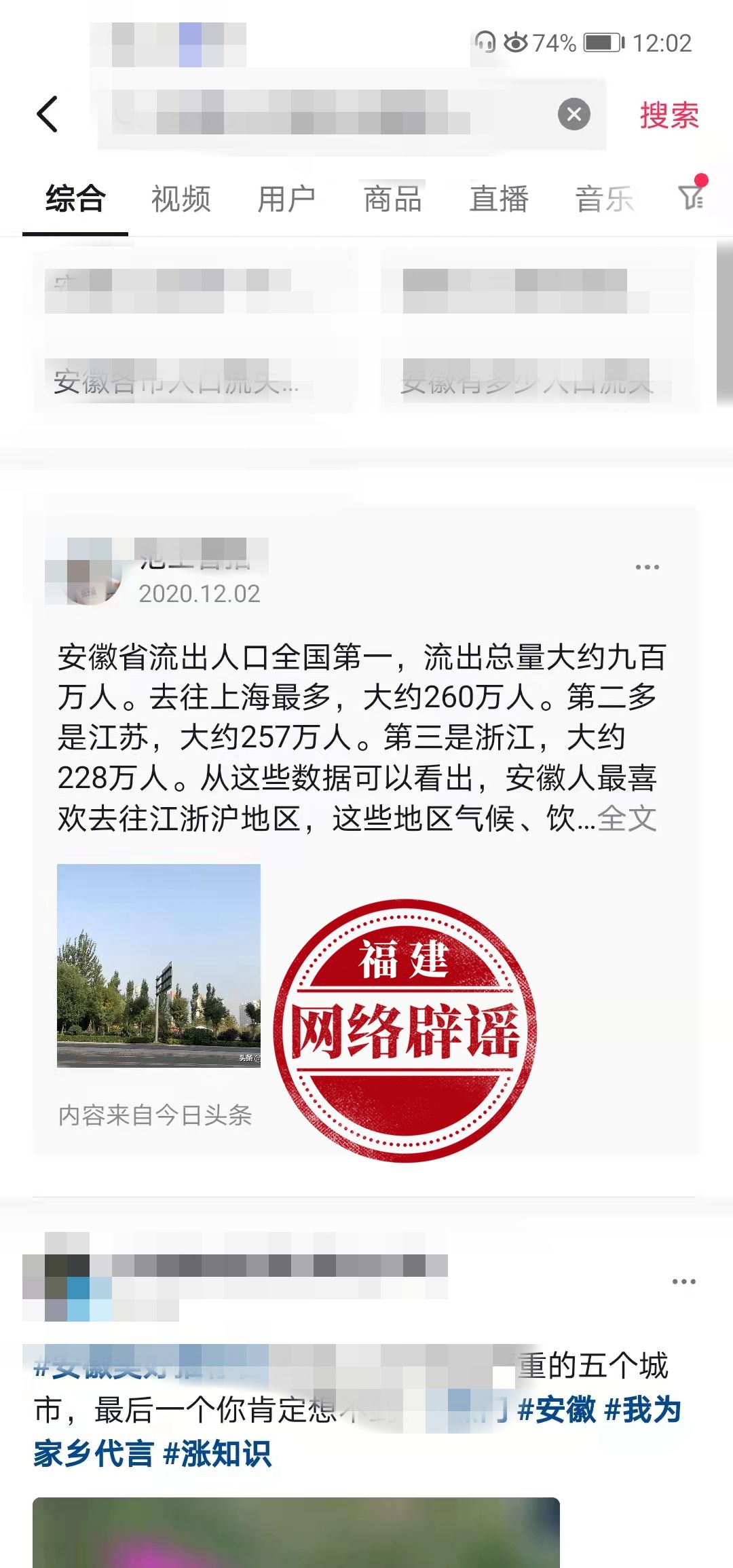Focus the search input box
Viewport: 733px width, 1568px height.
pos(326,114)
